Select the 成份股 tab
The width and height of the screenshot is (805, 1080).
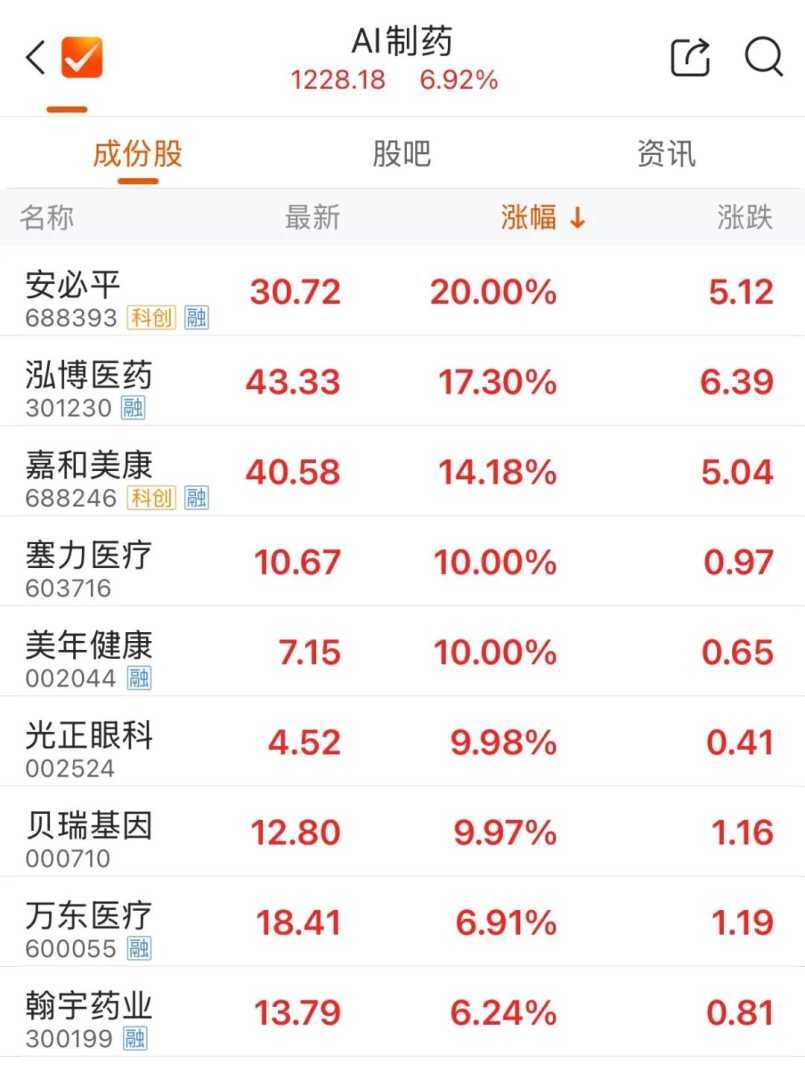click(138, 154)
